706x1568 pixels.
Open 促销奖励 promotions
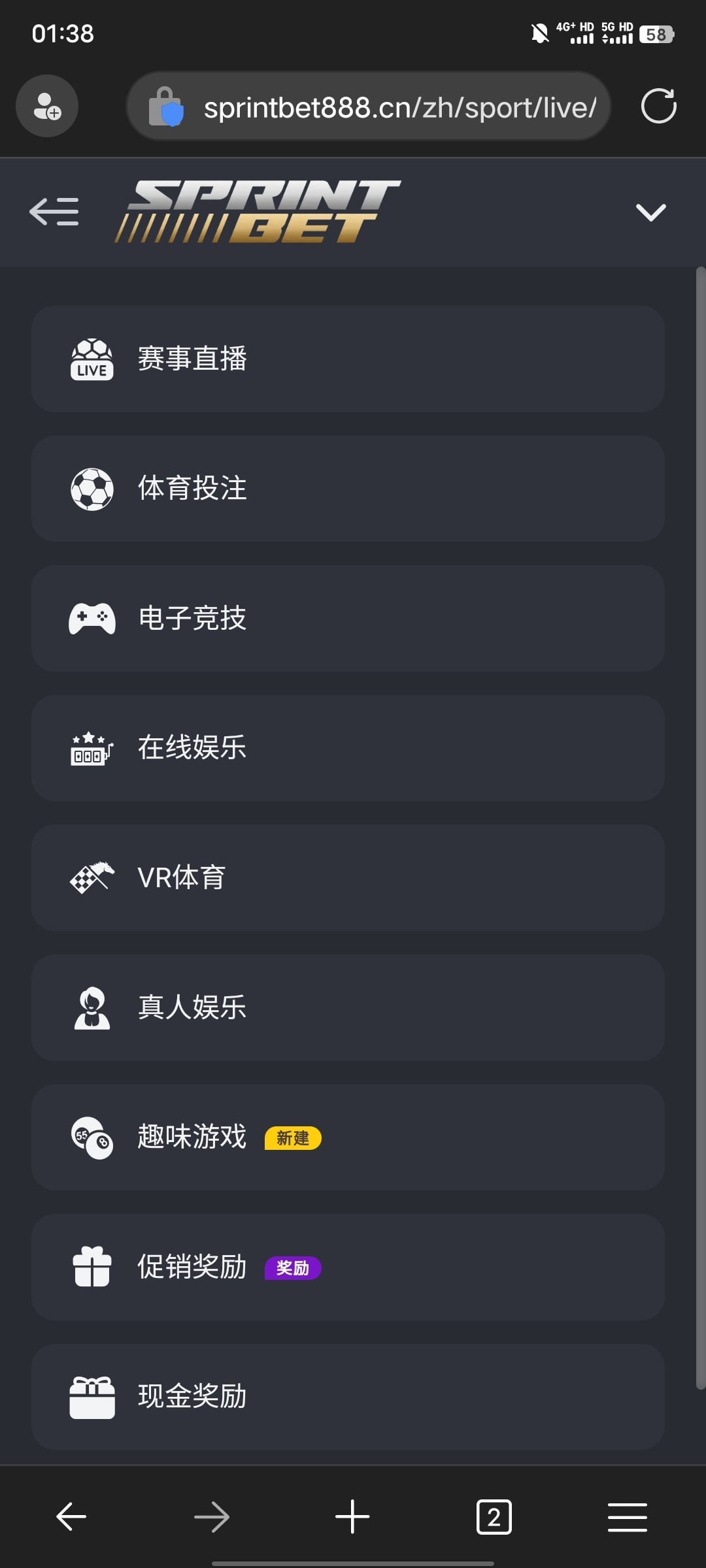pyautogui.click(x=348, y=1267)
